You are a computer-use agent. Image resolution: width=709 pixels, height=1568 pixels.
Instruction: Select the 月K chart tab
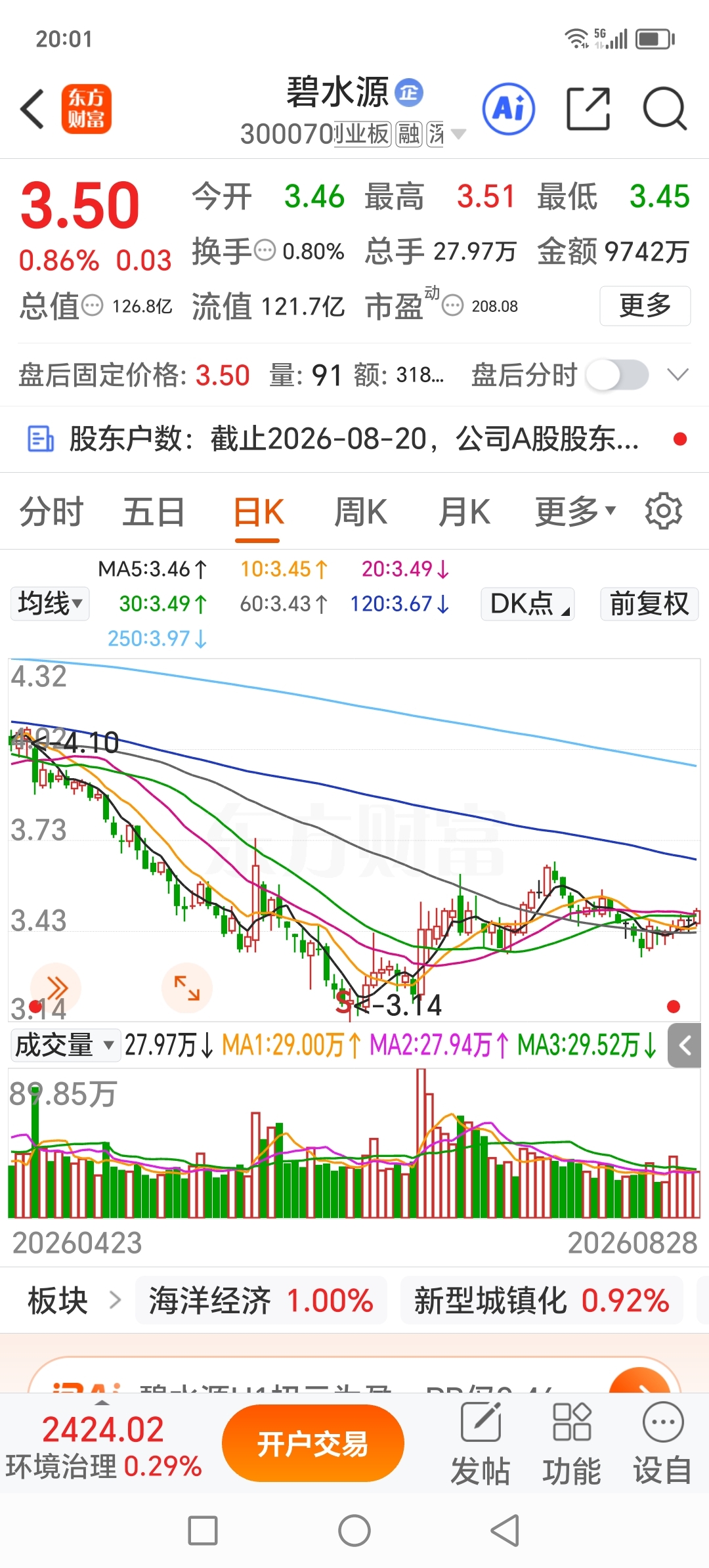(x=464, y=512)
